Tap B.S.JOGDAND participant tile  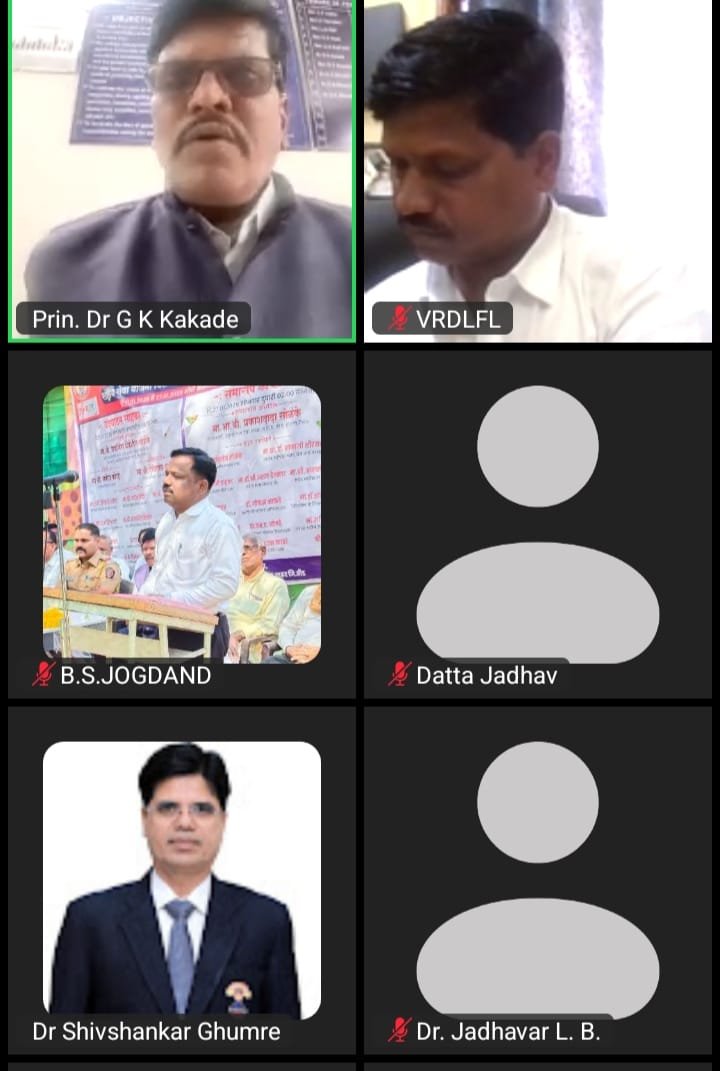182,523
